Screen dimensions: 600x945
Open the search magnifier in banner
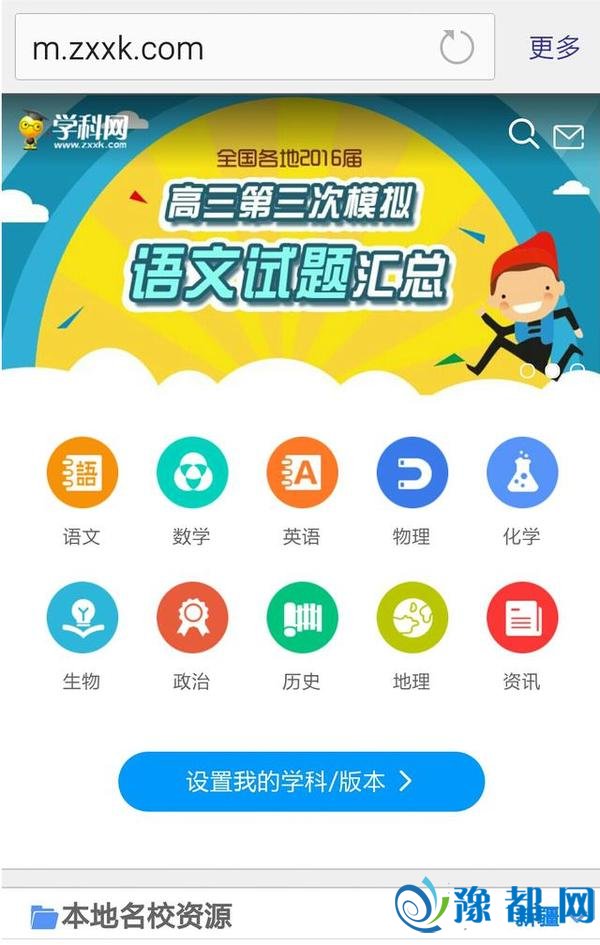click(x=523, y=134)
